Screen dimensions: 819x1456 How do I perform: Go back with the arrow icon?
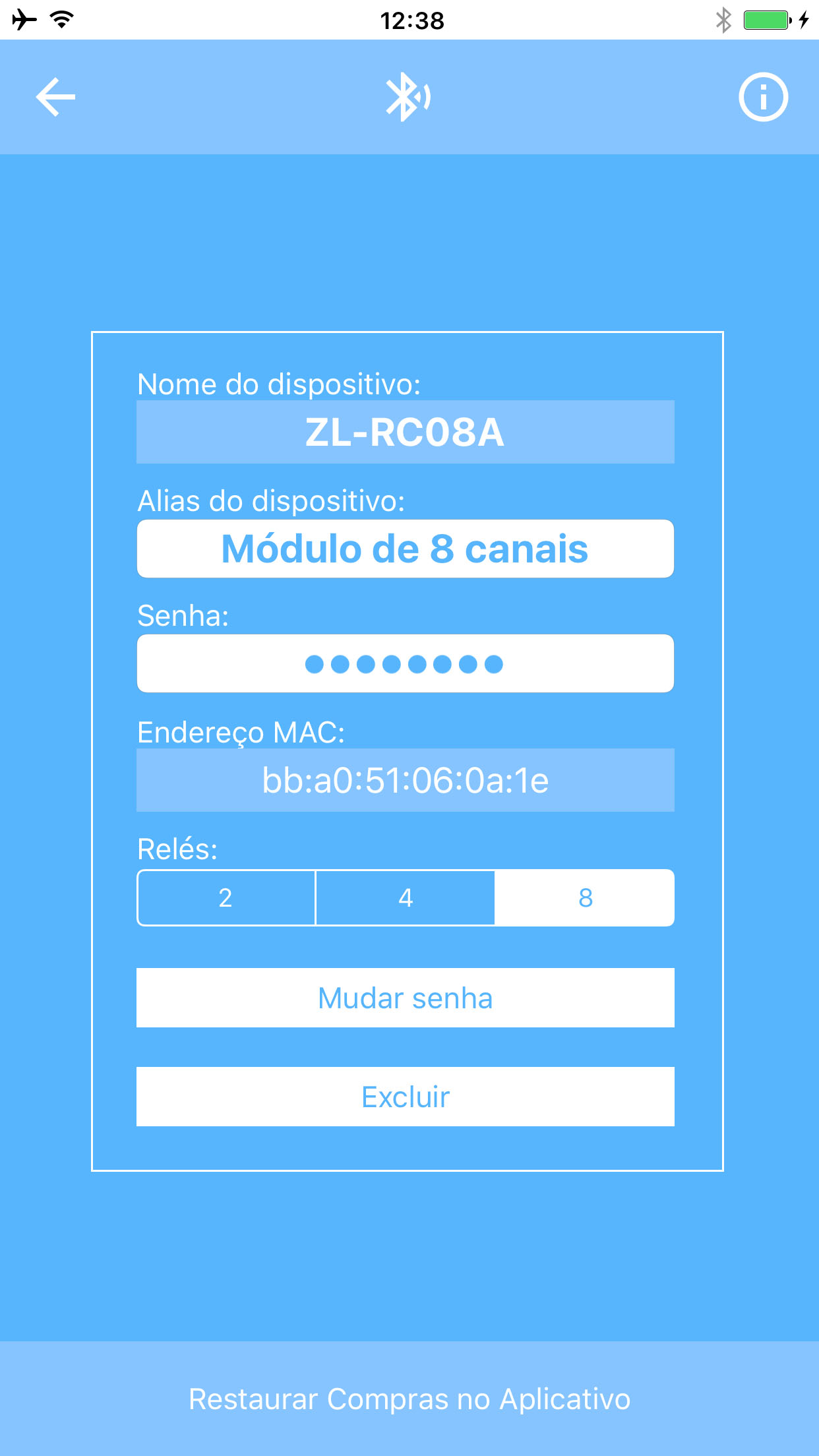tap(55, 97)
